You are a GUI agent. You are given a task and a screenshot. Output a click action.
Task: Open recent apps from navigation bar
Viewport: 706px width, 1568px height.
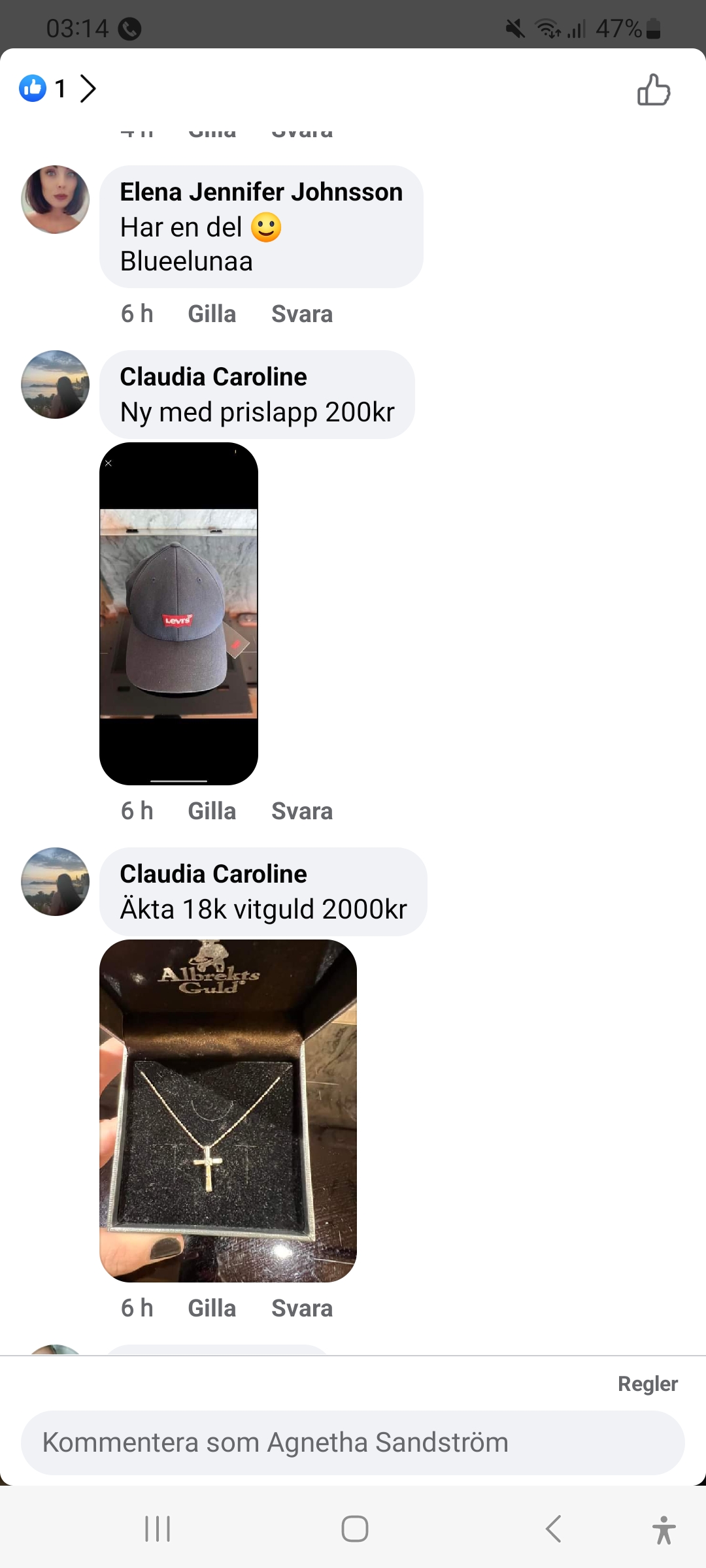[158, 1529]
